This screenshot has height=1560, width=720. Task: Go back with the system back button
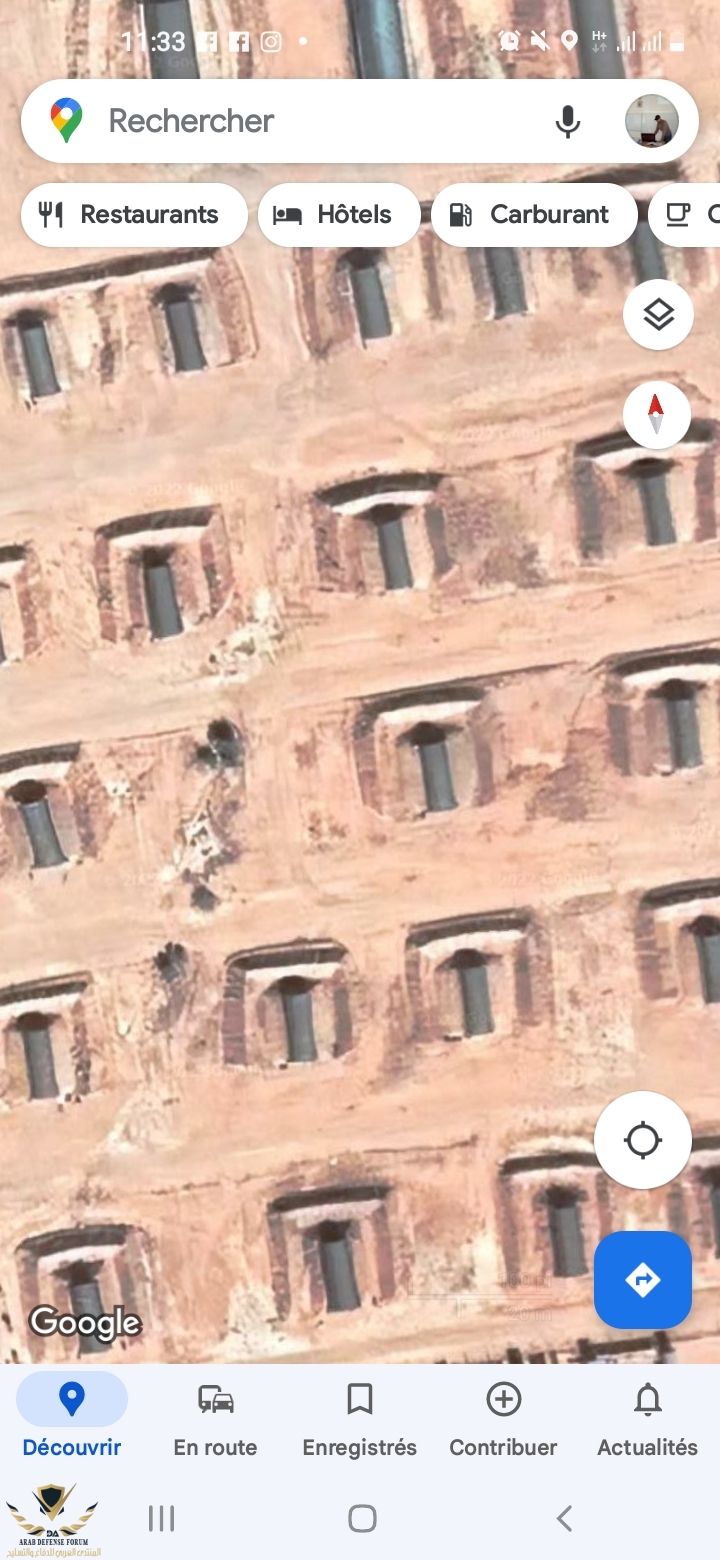click(x=564, y=1518)
